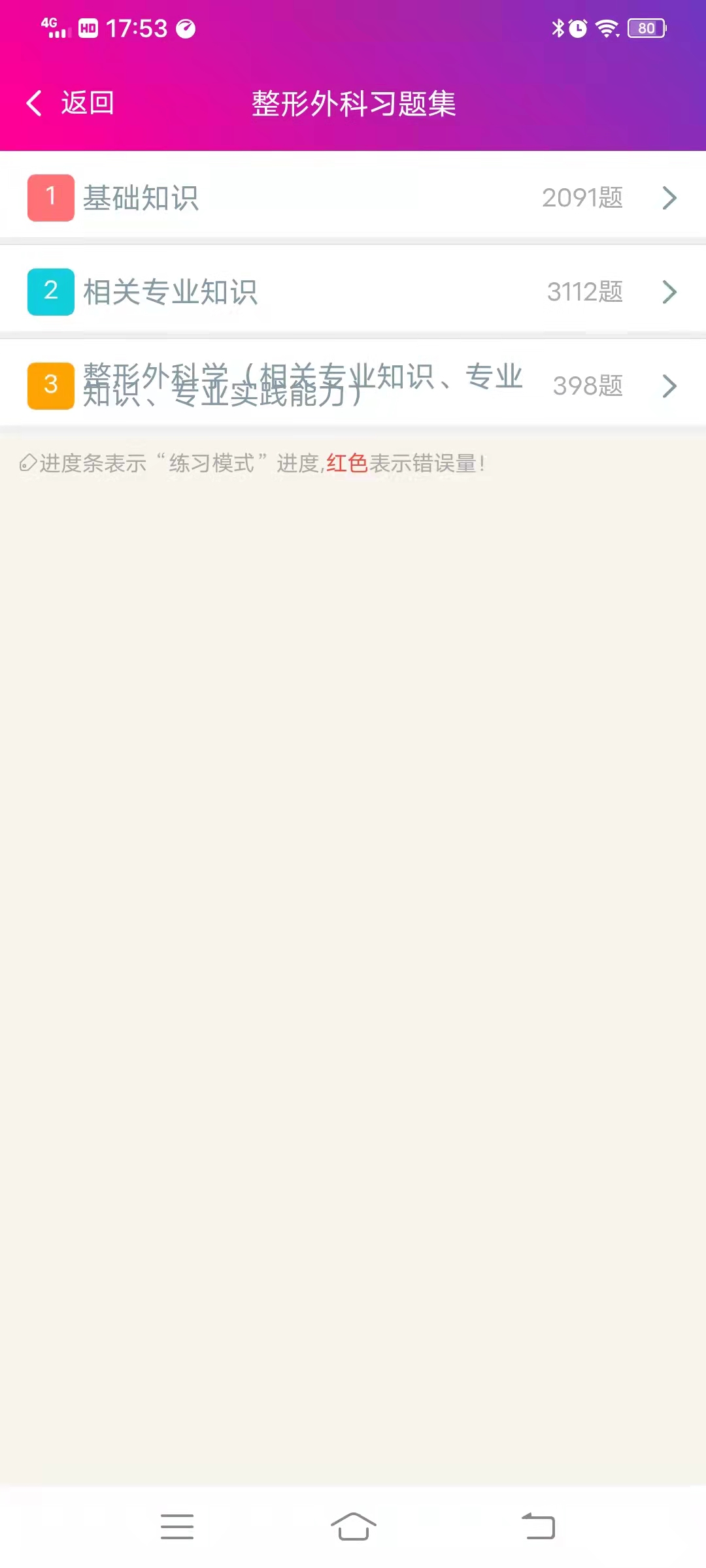Open recent apps from the navigation bar
The image size is (706, 1568).
pyautogui.click(x=176, y=1526)
